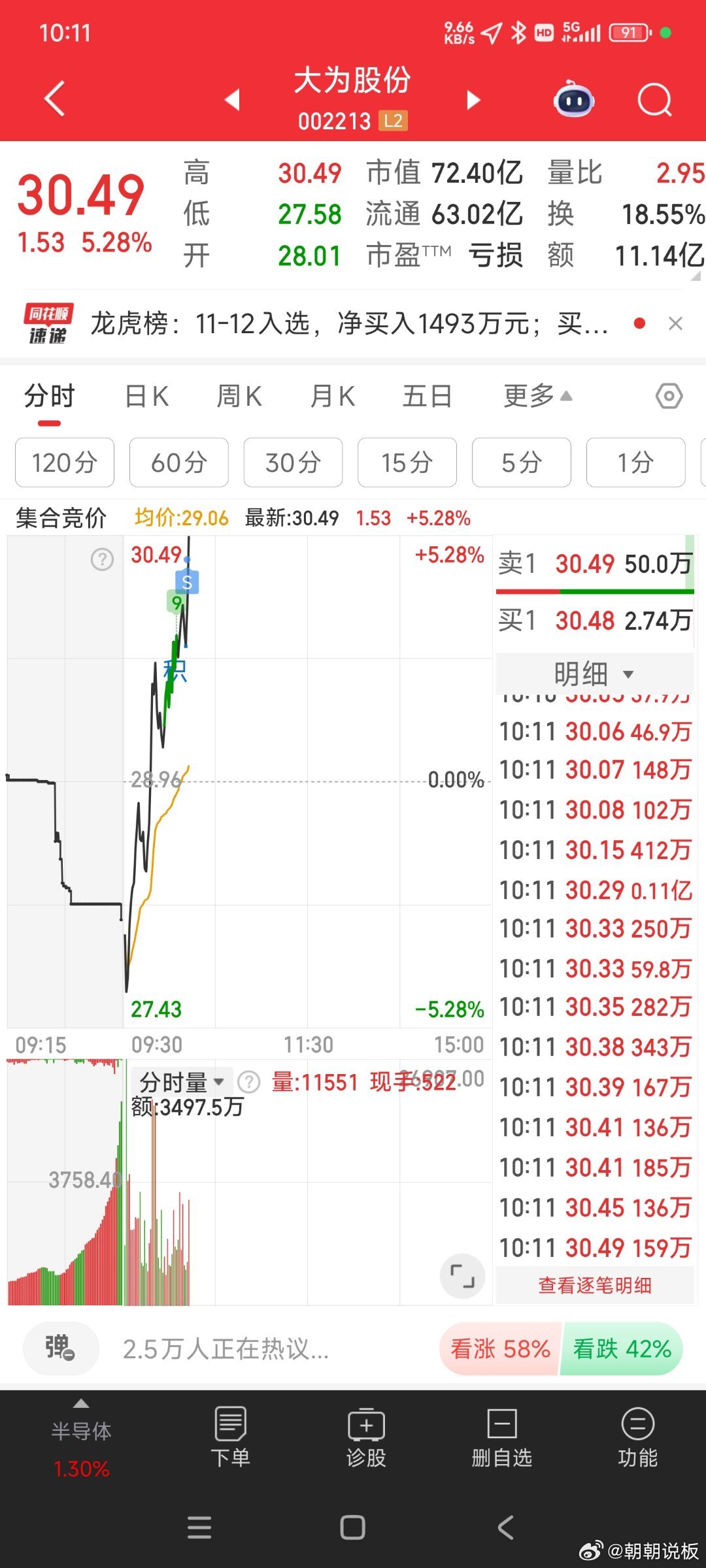The image size is (706, 1568).
Task: Tap the fullscreen expand icon on the chart
Action: point(463,1275)
